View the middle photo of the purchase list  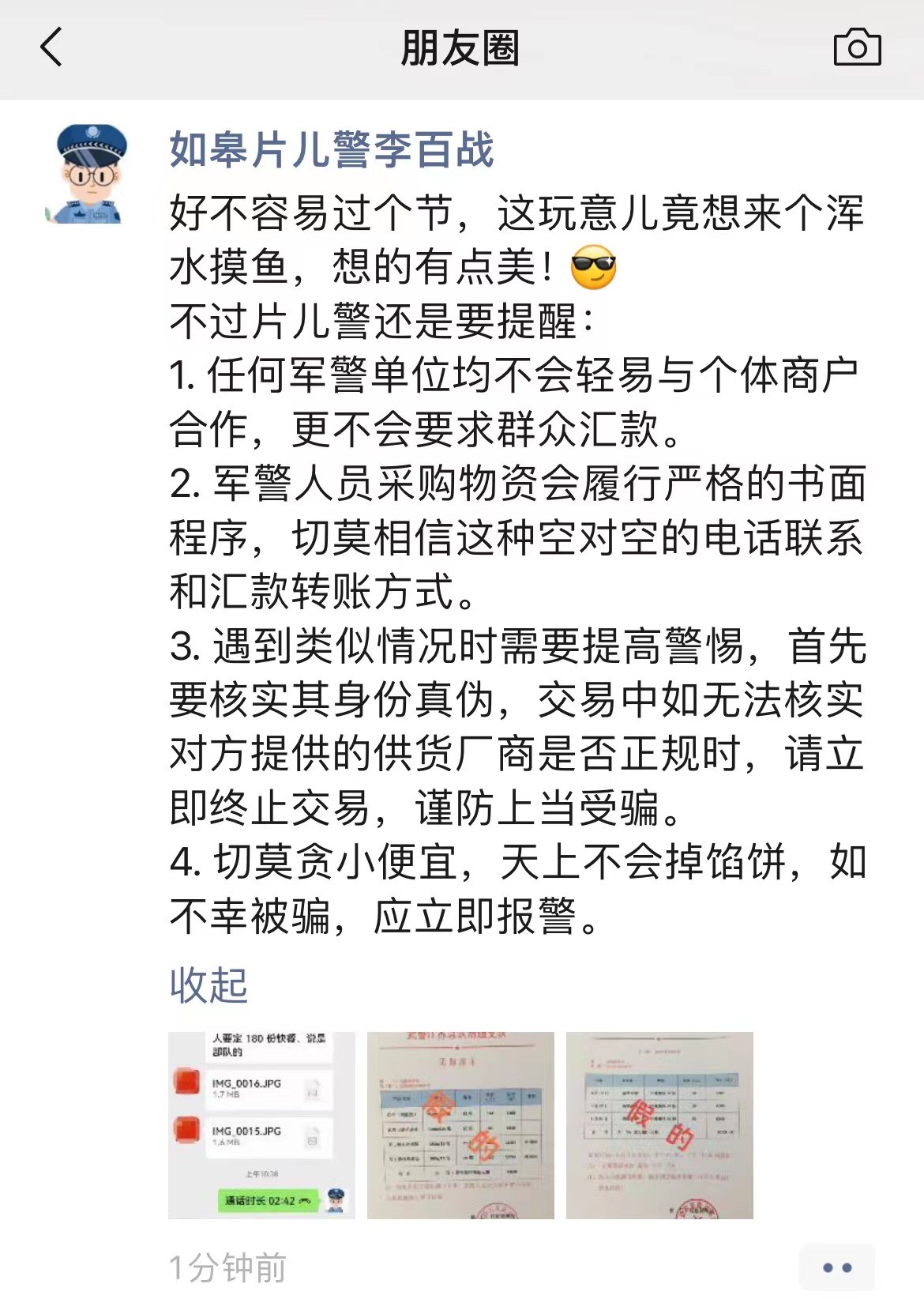[x=460, y=1125]
